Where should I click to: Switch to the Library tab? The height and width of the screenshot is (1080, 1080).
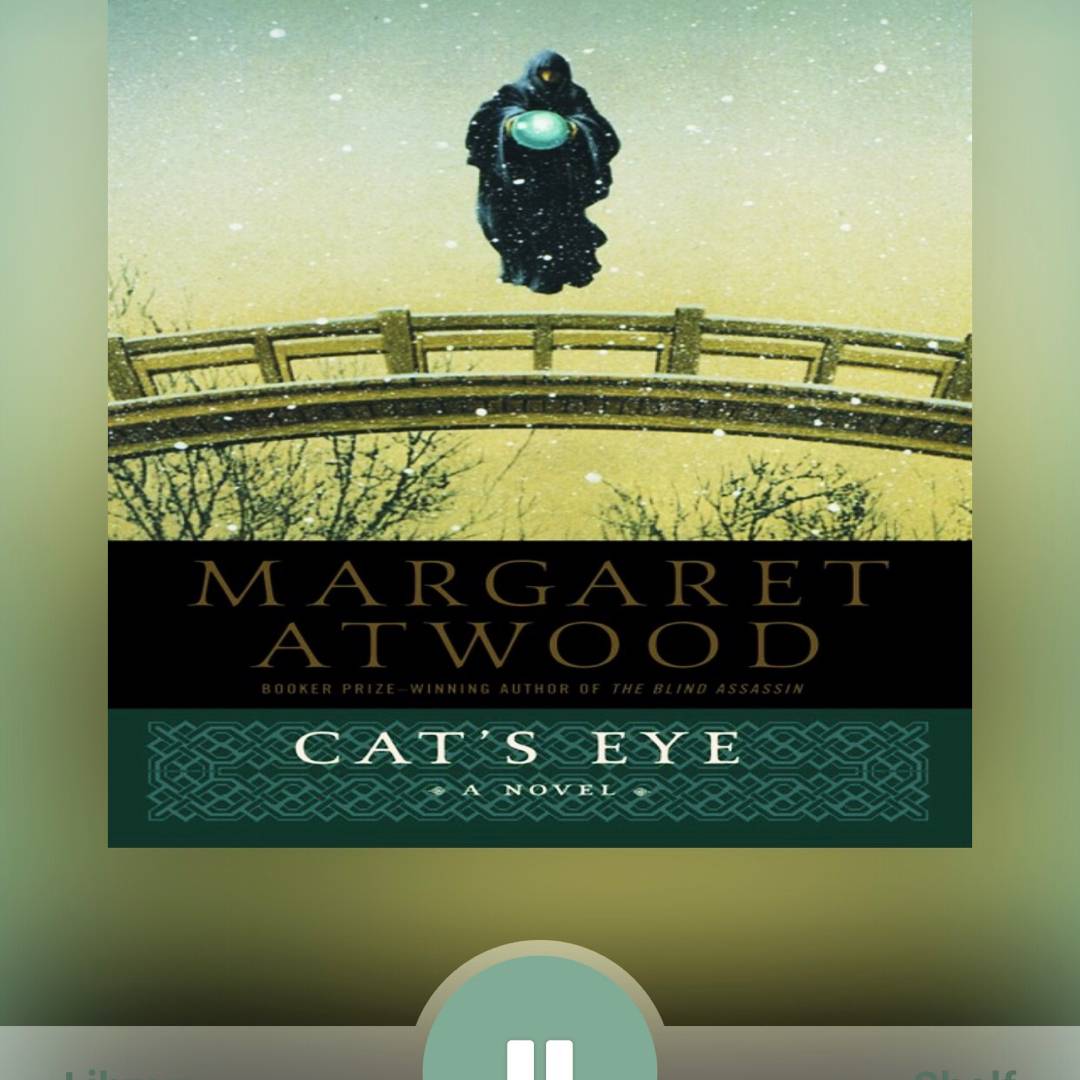[100, 1068]
